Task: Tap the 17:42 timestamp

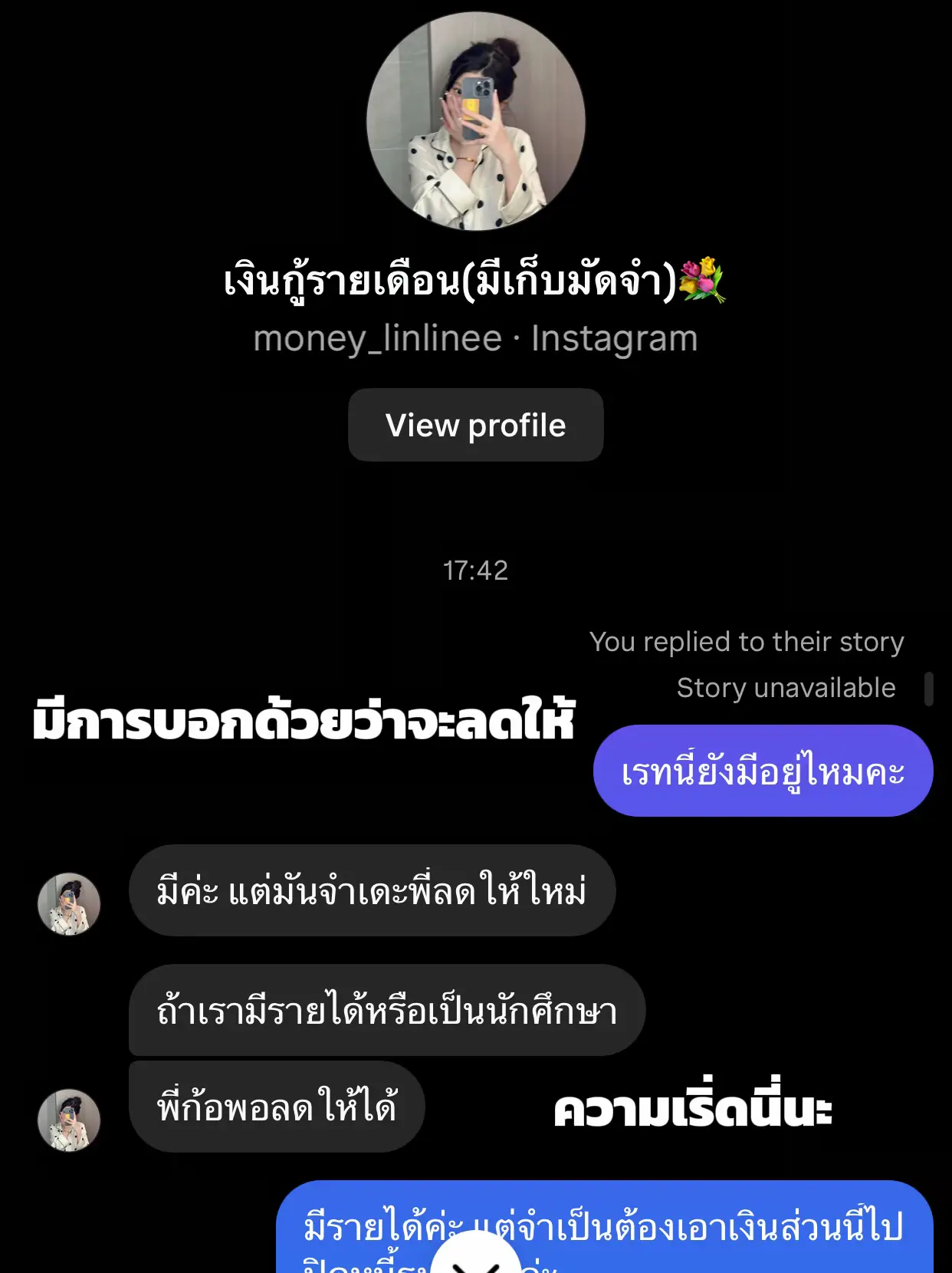Action: (x=475, y=569)
